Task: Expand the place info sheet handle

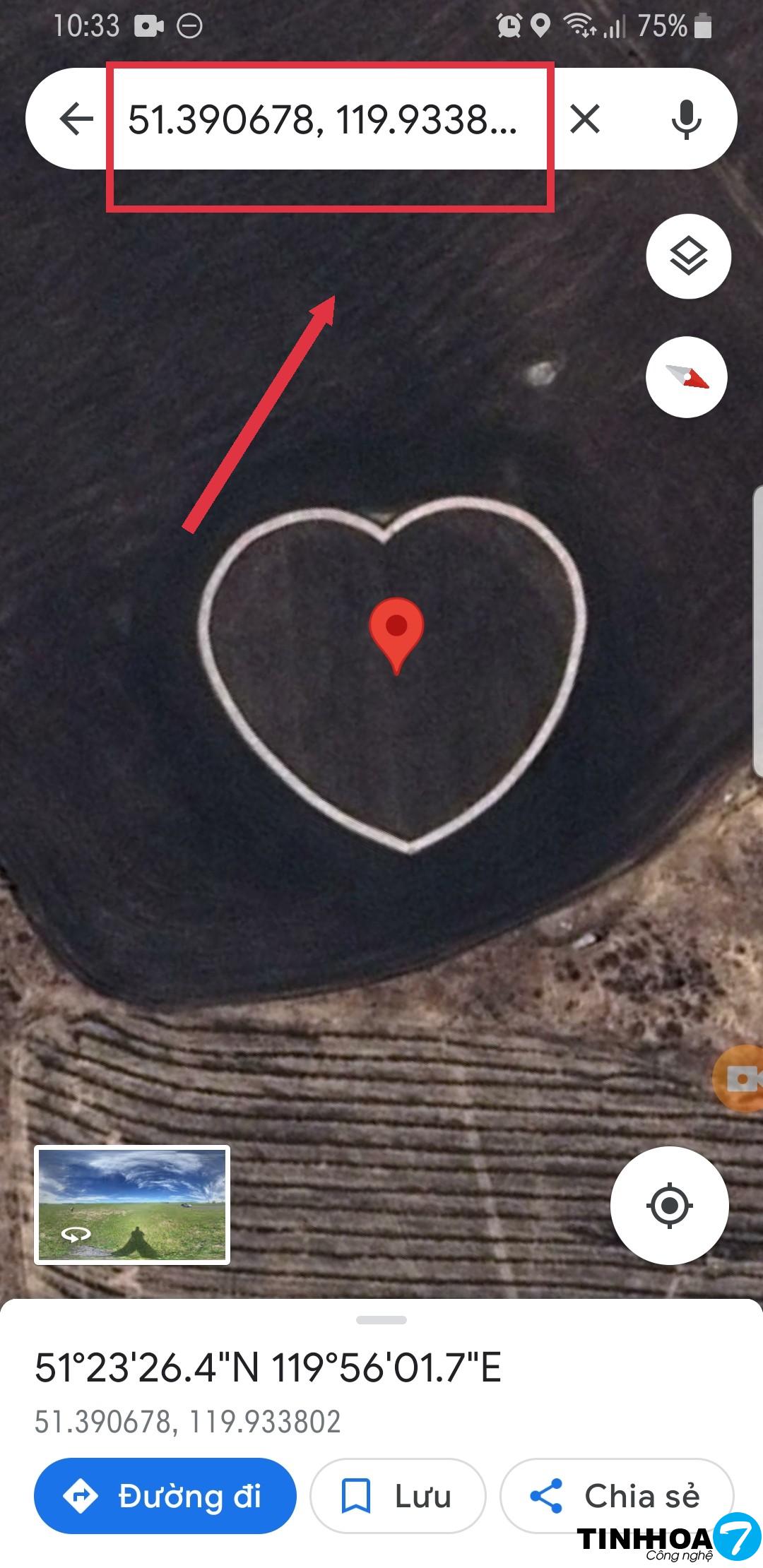Action: 381,1319
